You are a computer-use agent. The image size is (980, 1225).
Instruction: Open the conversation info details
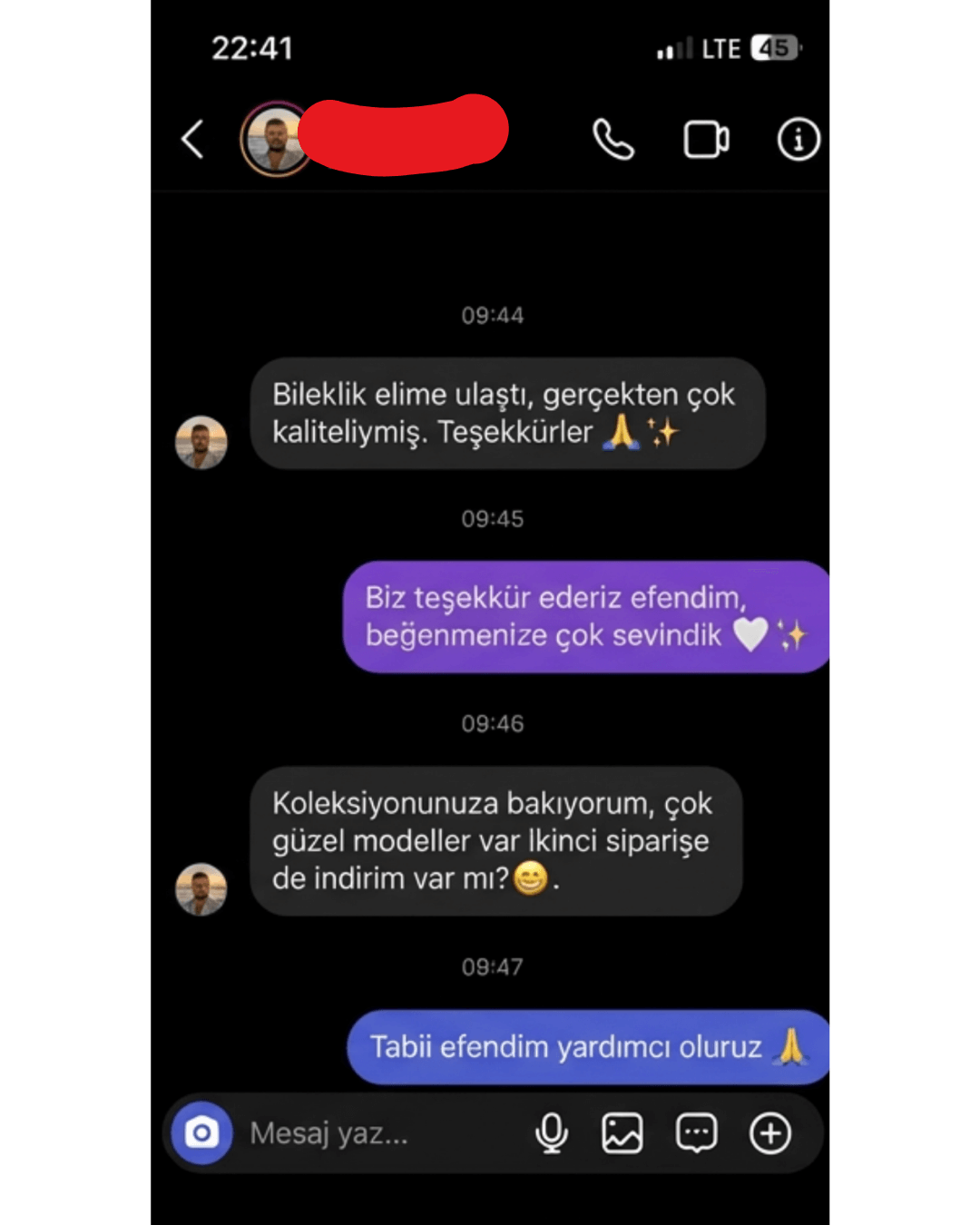(799, 140)
